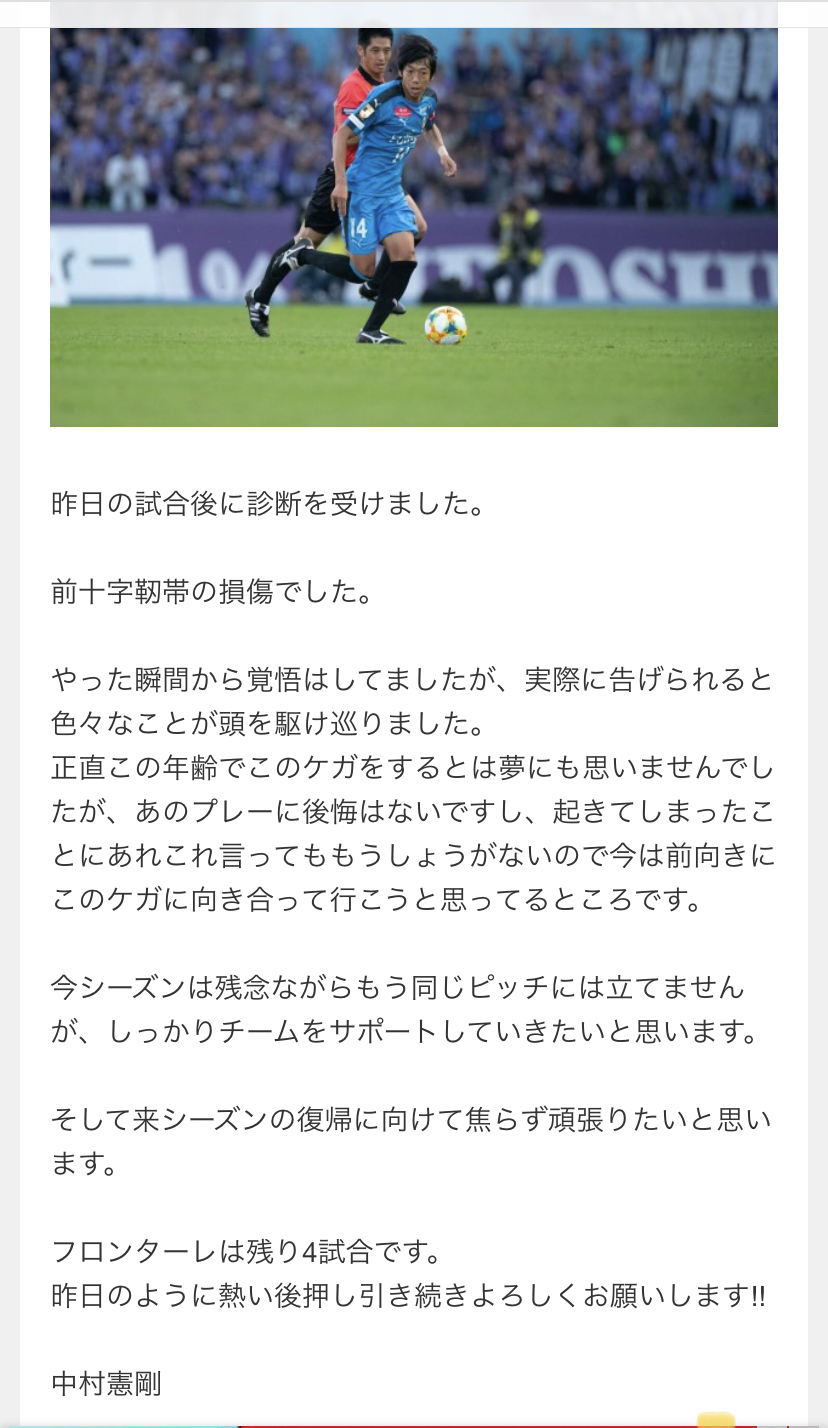Viewport: 828px width, 1428px height.
Task: Open the article photo of the soccer player
Action: pyautogui.click(x=414, y=214)
